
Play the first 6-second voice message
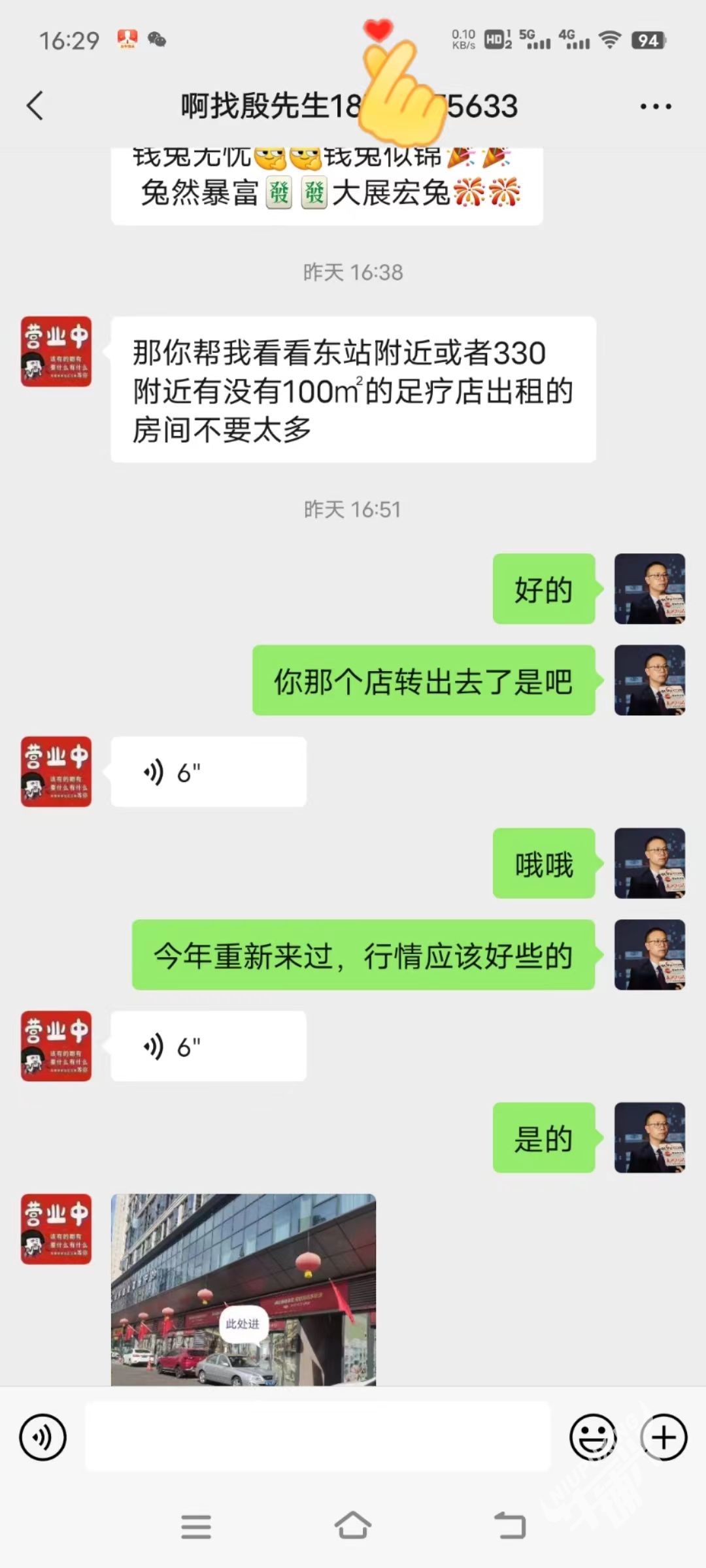coord(208,772)
